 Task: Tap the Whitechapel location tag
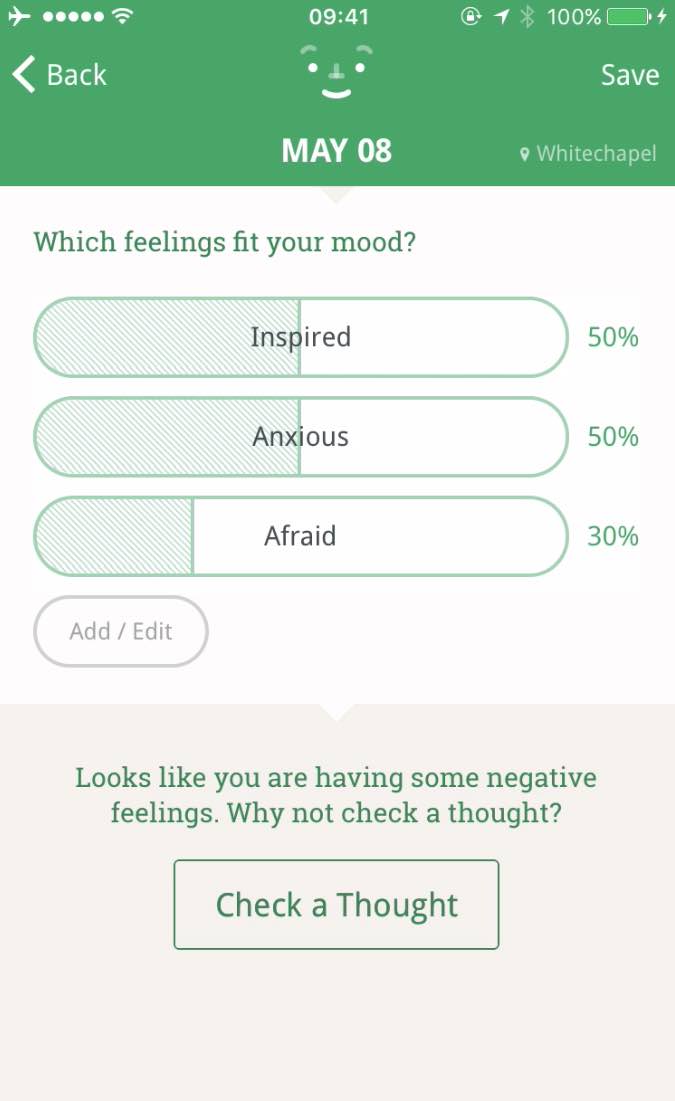click(x=588, y=153)
